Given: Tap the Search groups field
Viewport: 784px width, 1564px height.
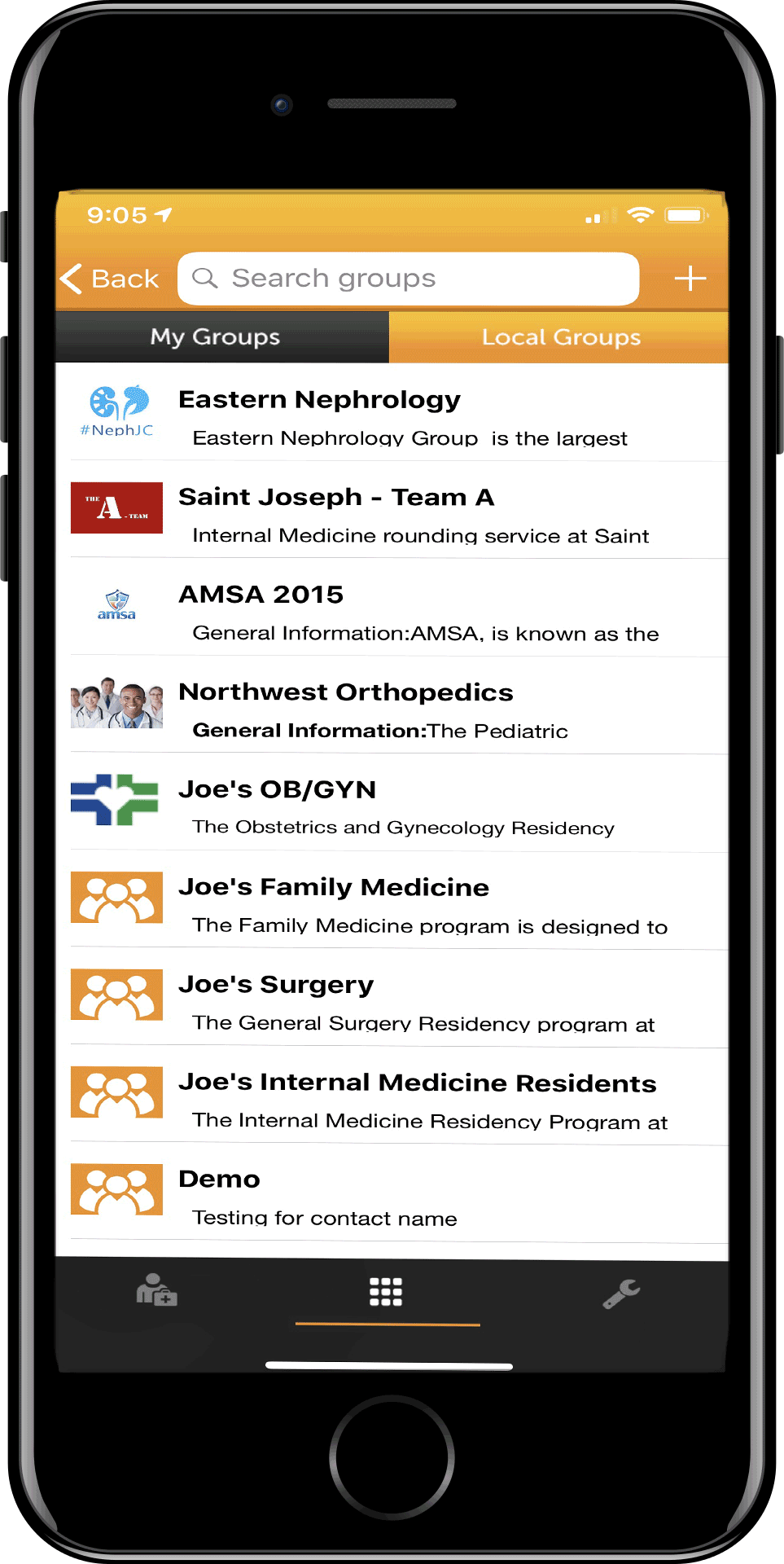Looking at the screenshot, I should click(x=408, y=279).
